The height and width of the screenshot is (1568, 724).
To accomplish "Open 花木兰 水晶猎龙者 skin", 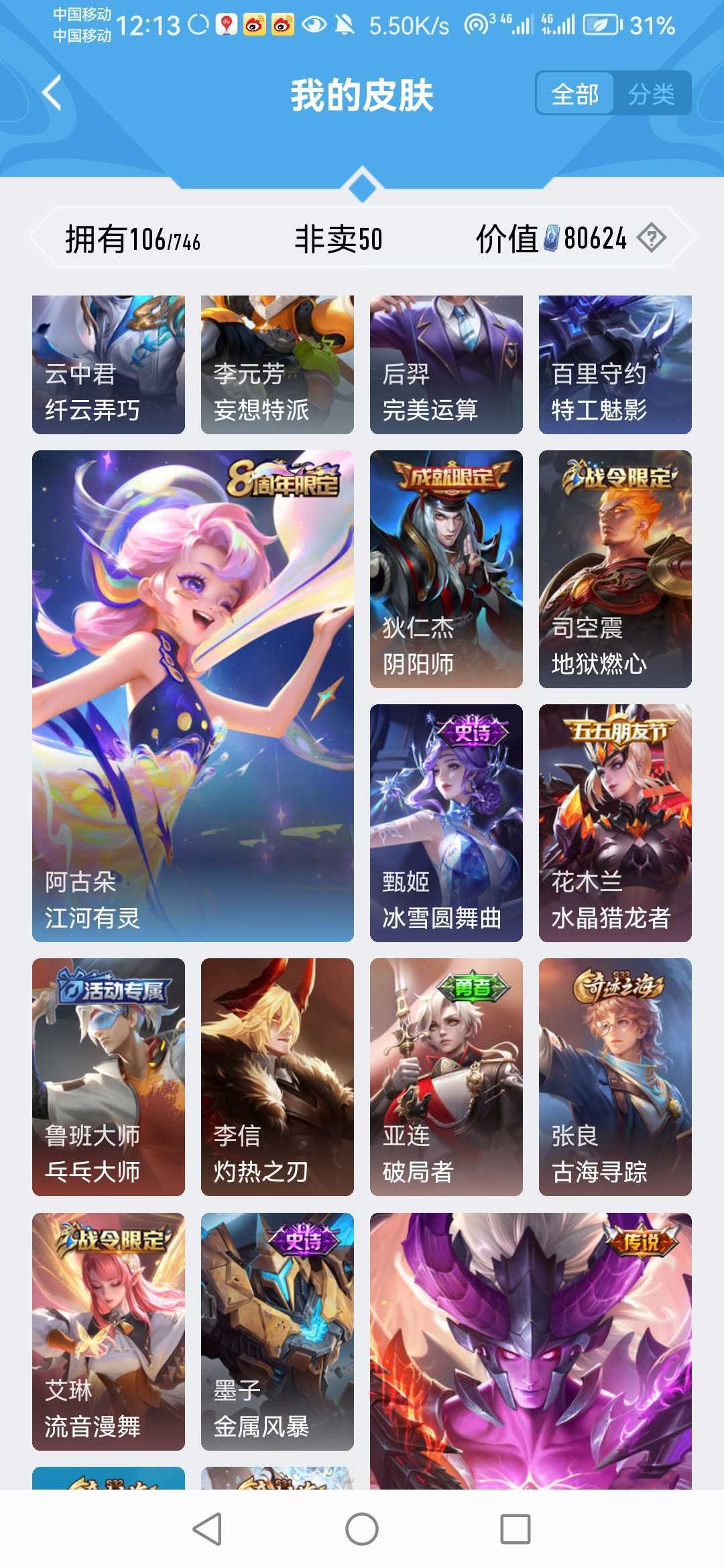I will [x=615, y=823].
